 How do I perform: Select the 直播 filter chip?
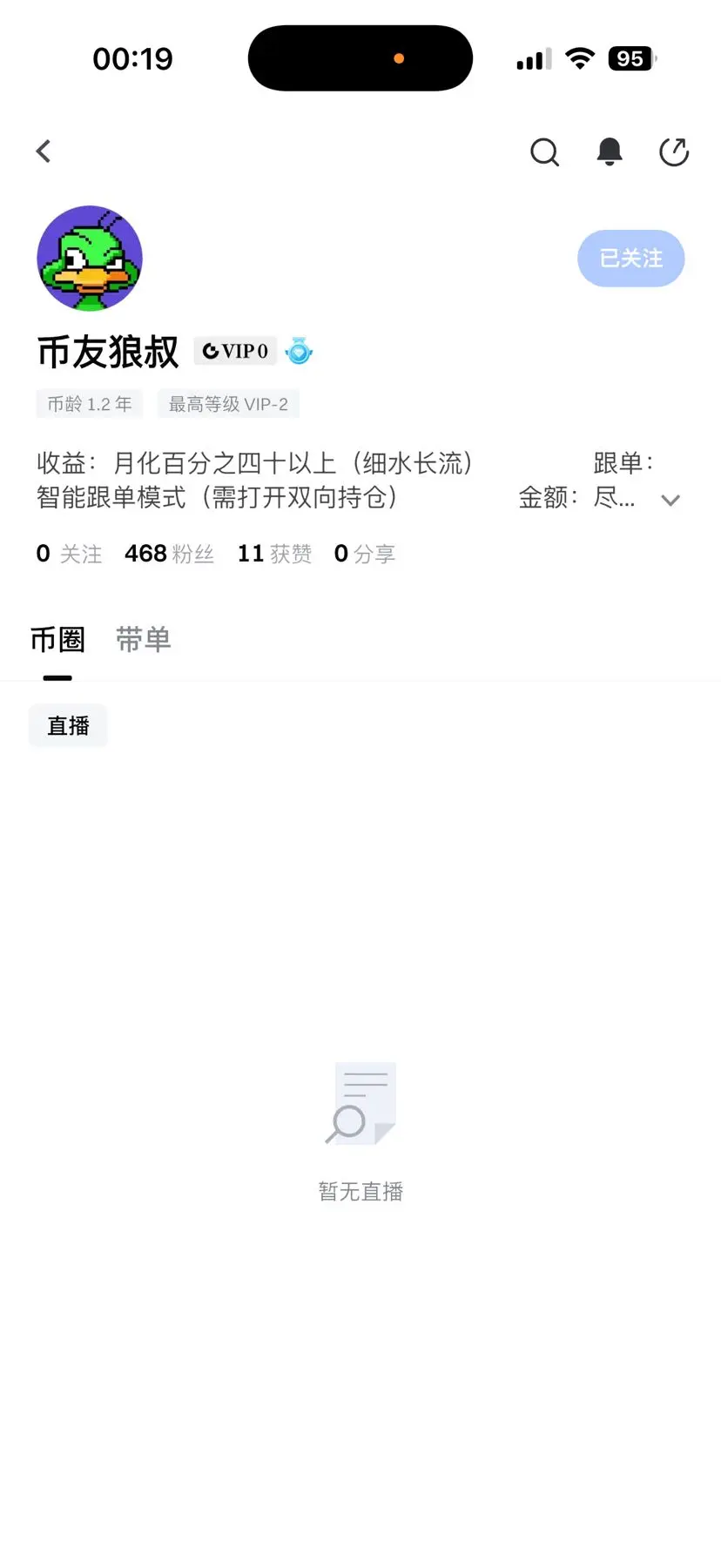click(67, 725)
